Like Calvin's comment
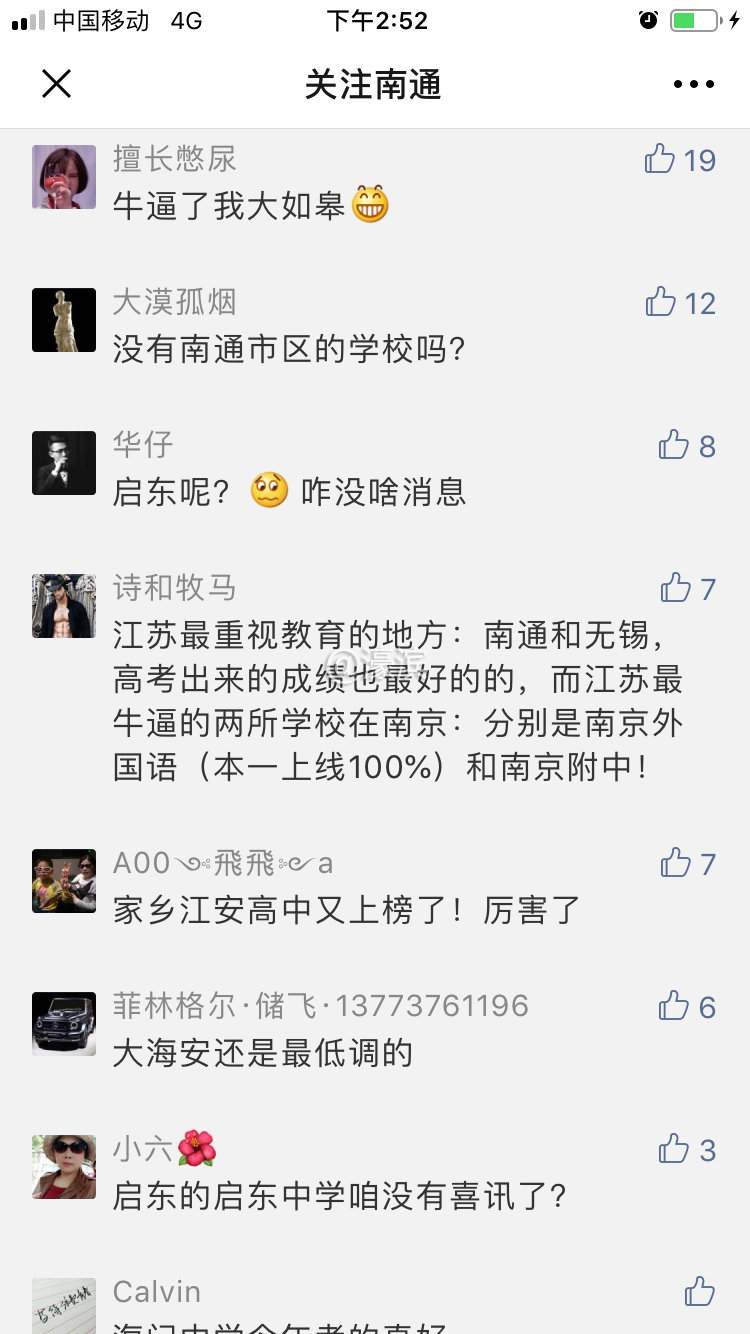 click(700, 1291)
